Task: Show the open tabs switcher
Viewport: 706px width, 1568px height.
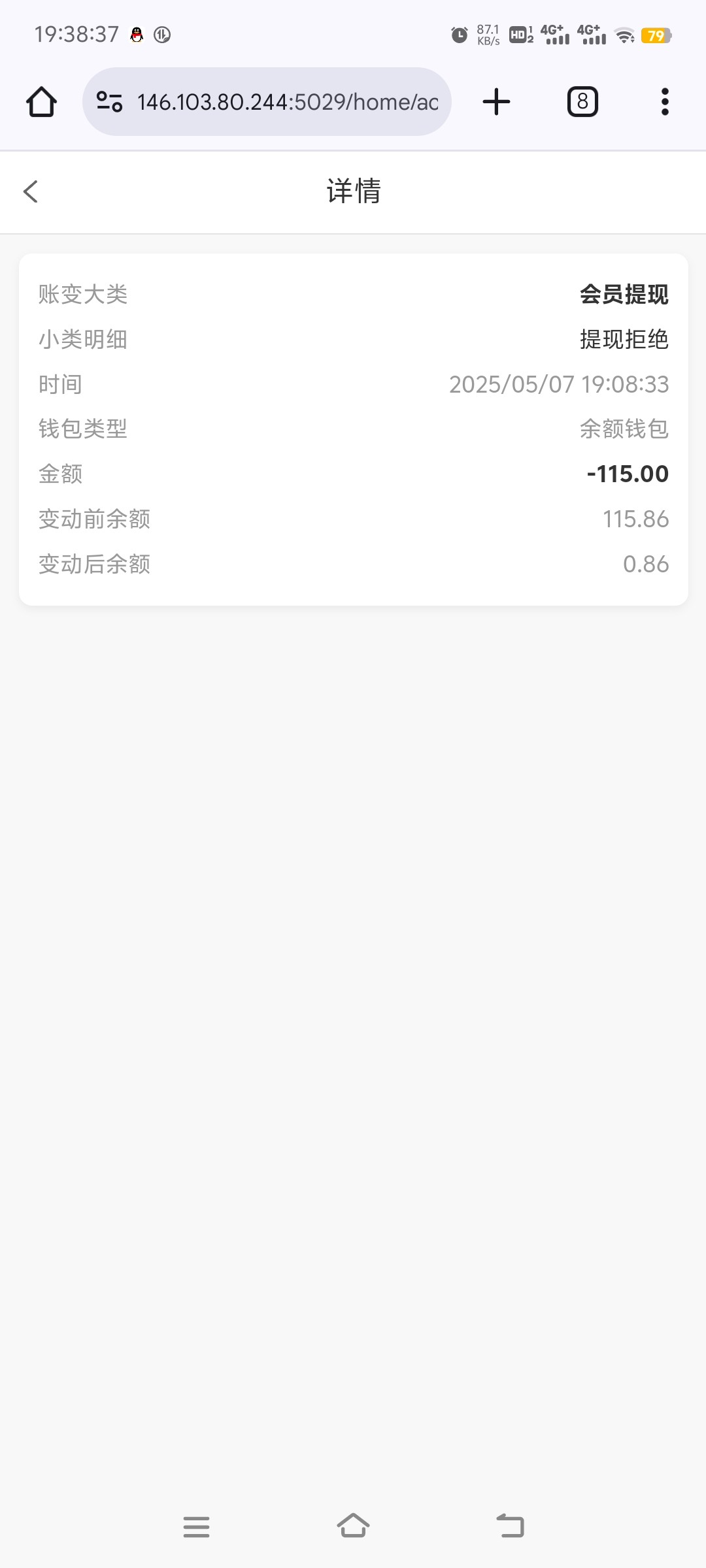Action: [582, 102]
